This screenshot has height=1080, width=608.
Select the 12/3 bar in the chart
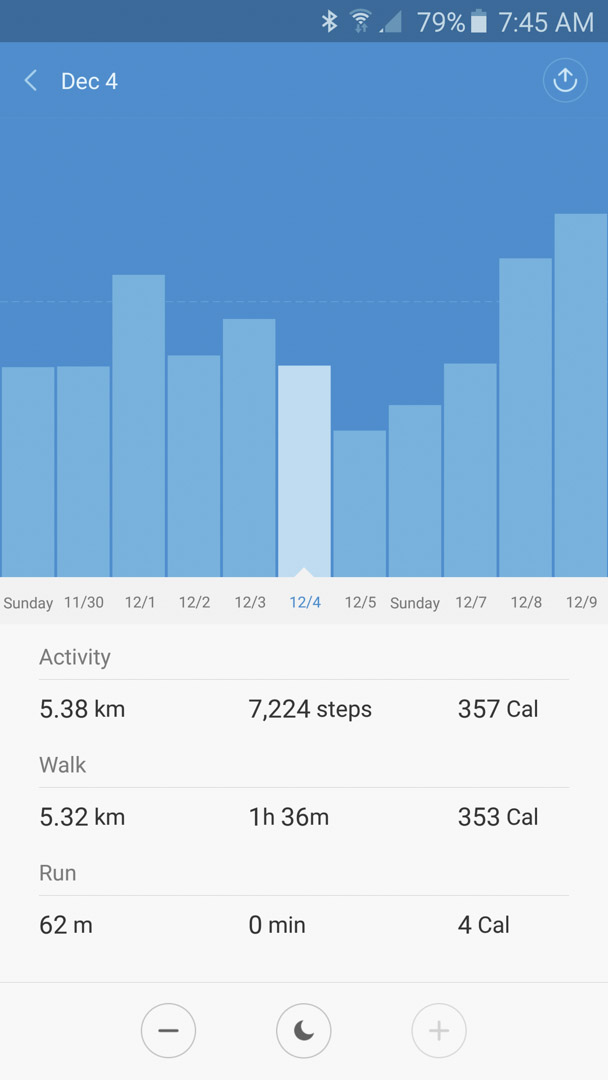click(x=249, y=448)
